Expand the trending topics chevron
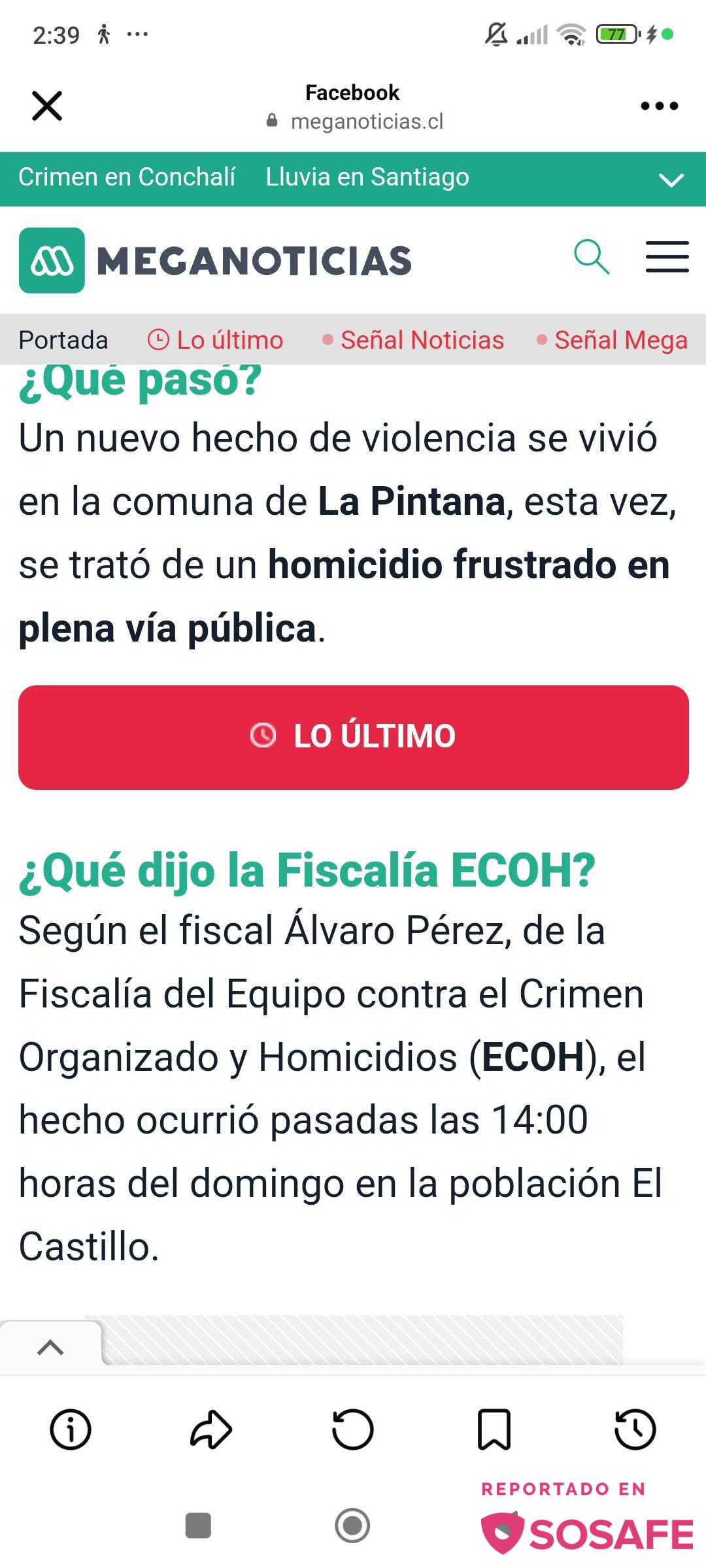 pos(671,180)
